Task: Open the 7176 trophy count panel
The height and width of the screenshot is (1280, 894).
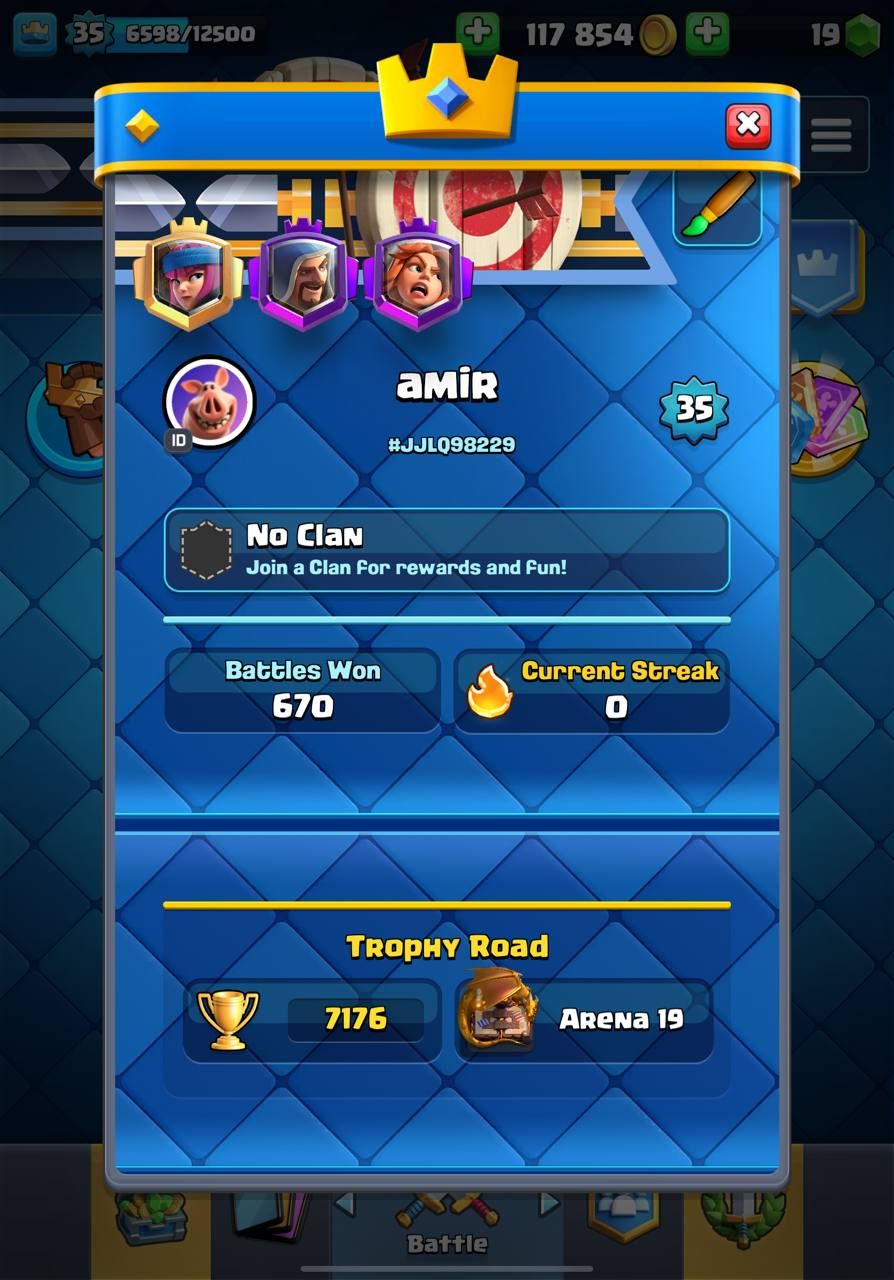Action: pyautogui.click(x=312, y=1019)
